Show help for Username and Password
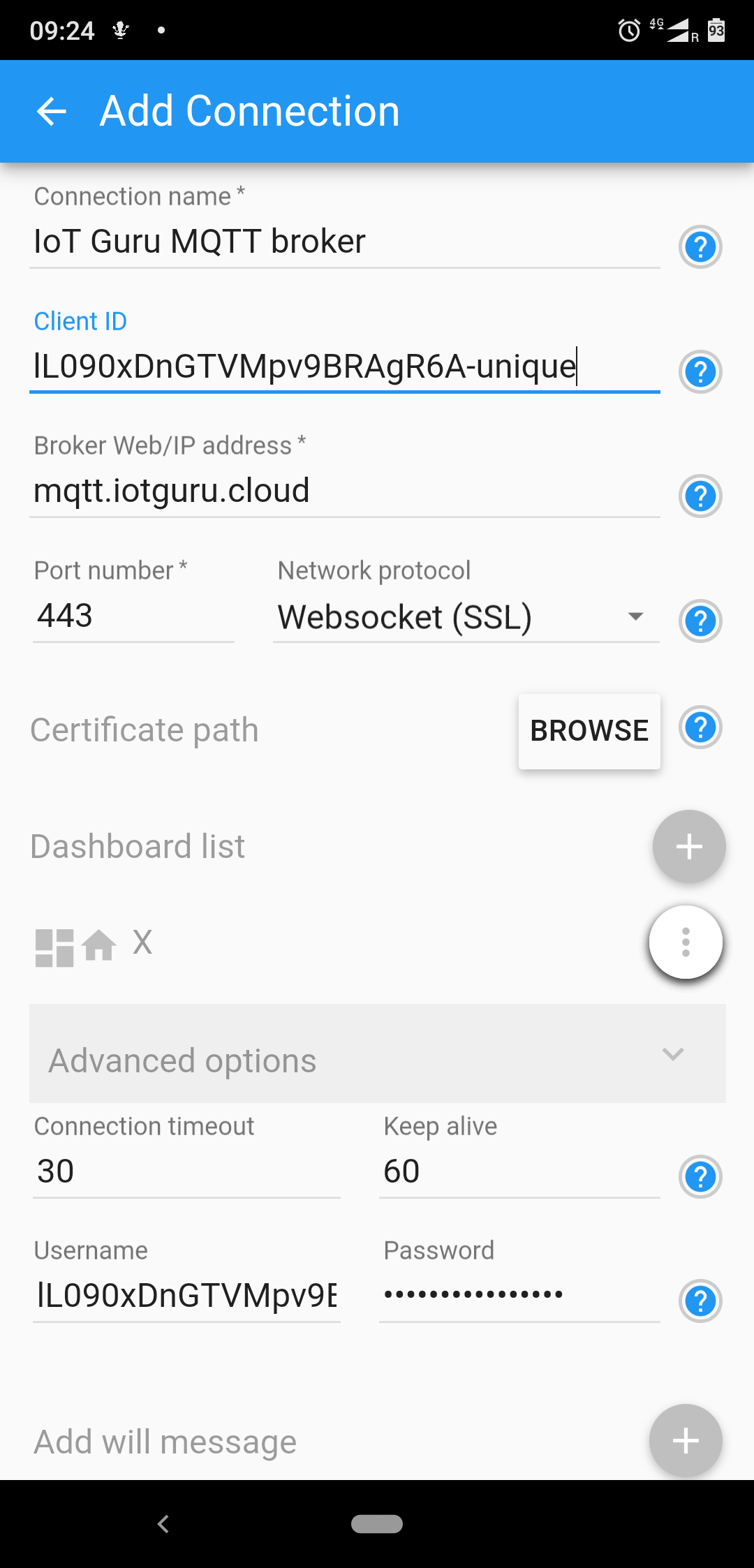Image resolution: width=754 pixels, height=1568 pixels. (700, 1301)
